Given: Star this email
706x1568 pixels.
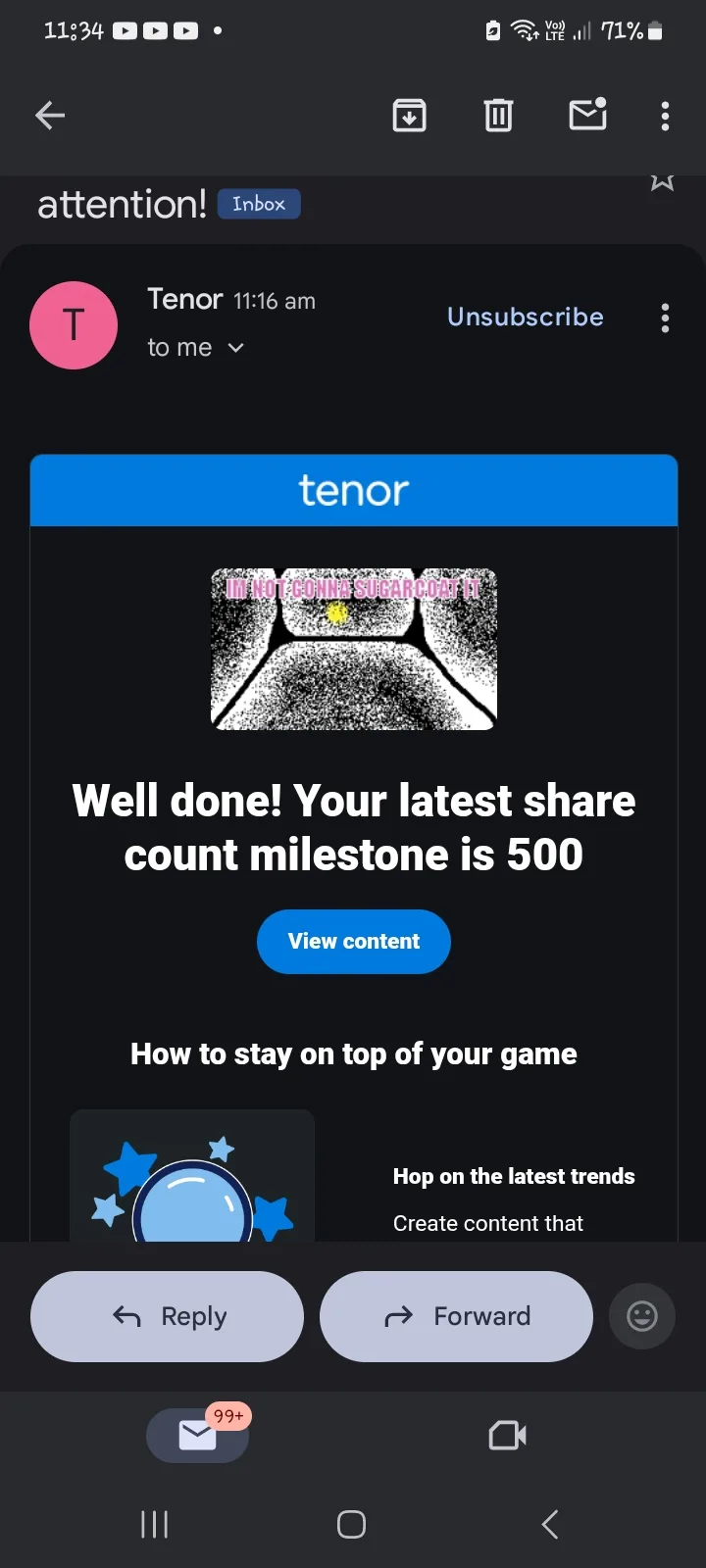Looking at the screenshot, I should pyautogui.click(x=662, y=182).
